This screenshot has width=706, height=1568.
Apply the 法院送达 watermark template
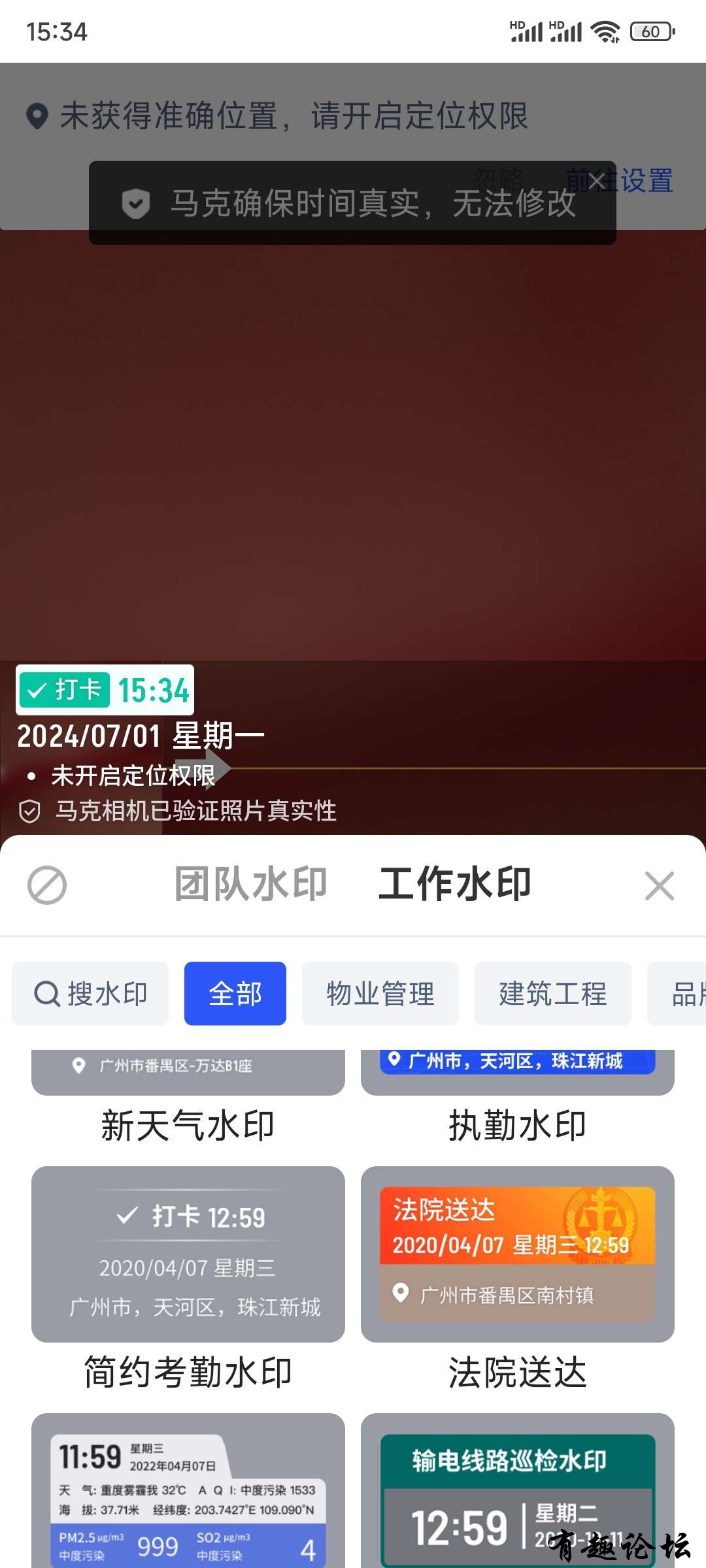point(517,1254)
